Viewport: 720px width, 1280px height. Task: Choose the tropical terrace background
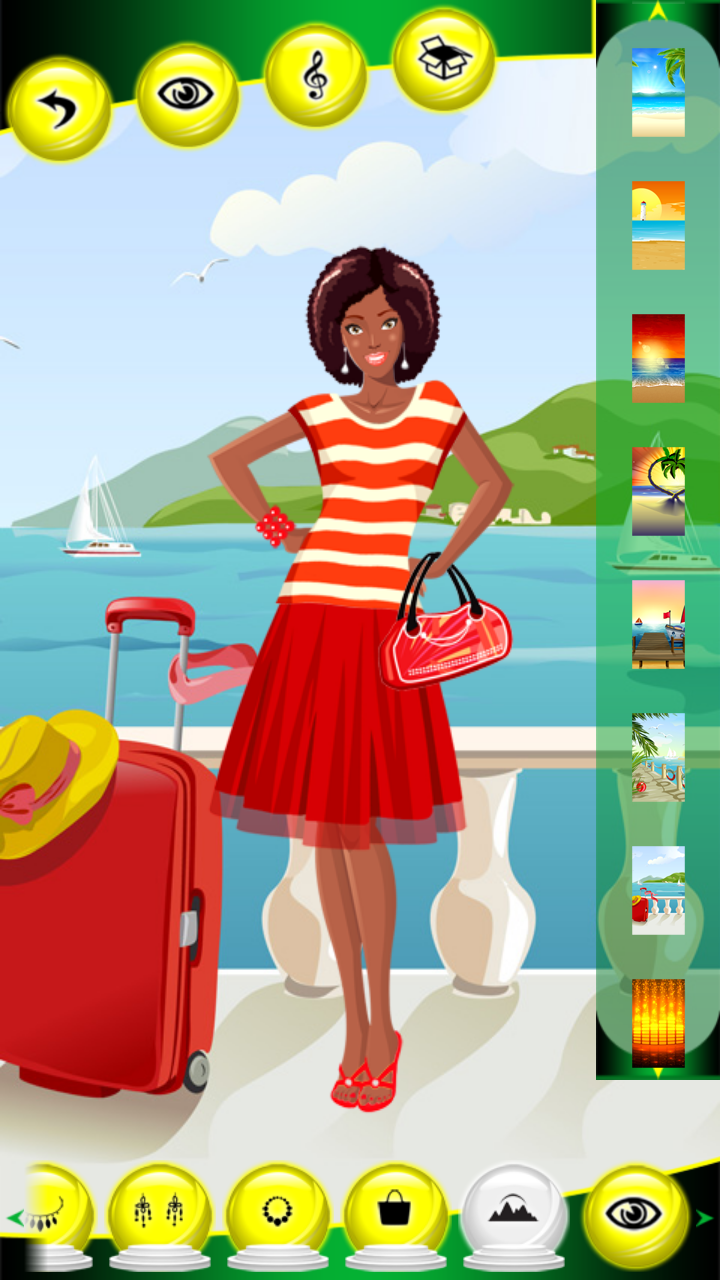pyautogui.click(x=658, y=757)
